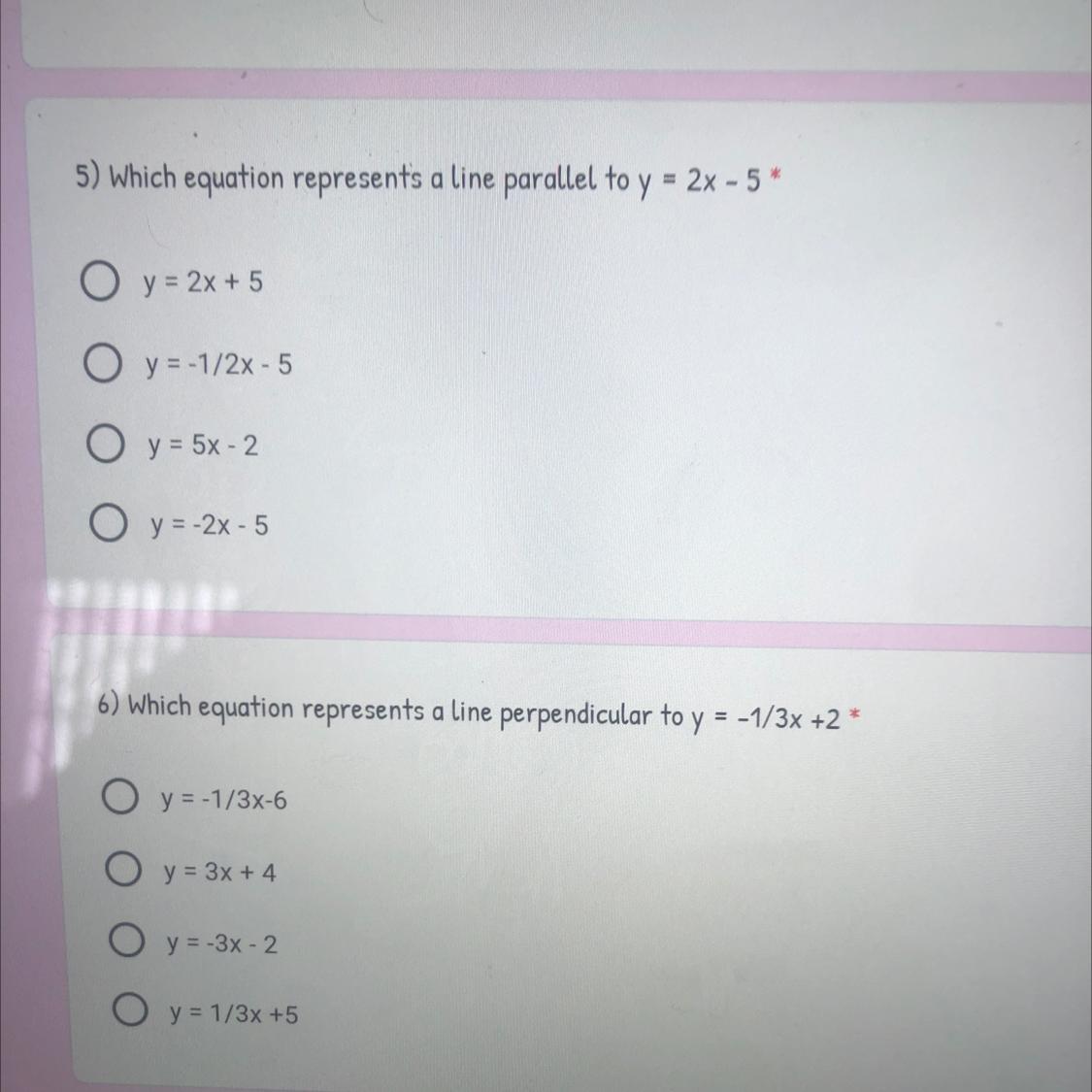Viewport: 1092px width, 1092px height.
Task: Choose y = -1/2x - 5 option
Action: click(101, 365)
